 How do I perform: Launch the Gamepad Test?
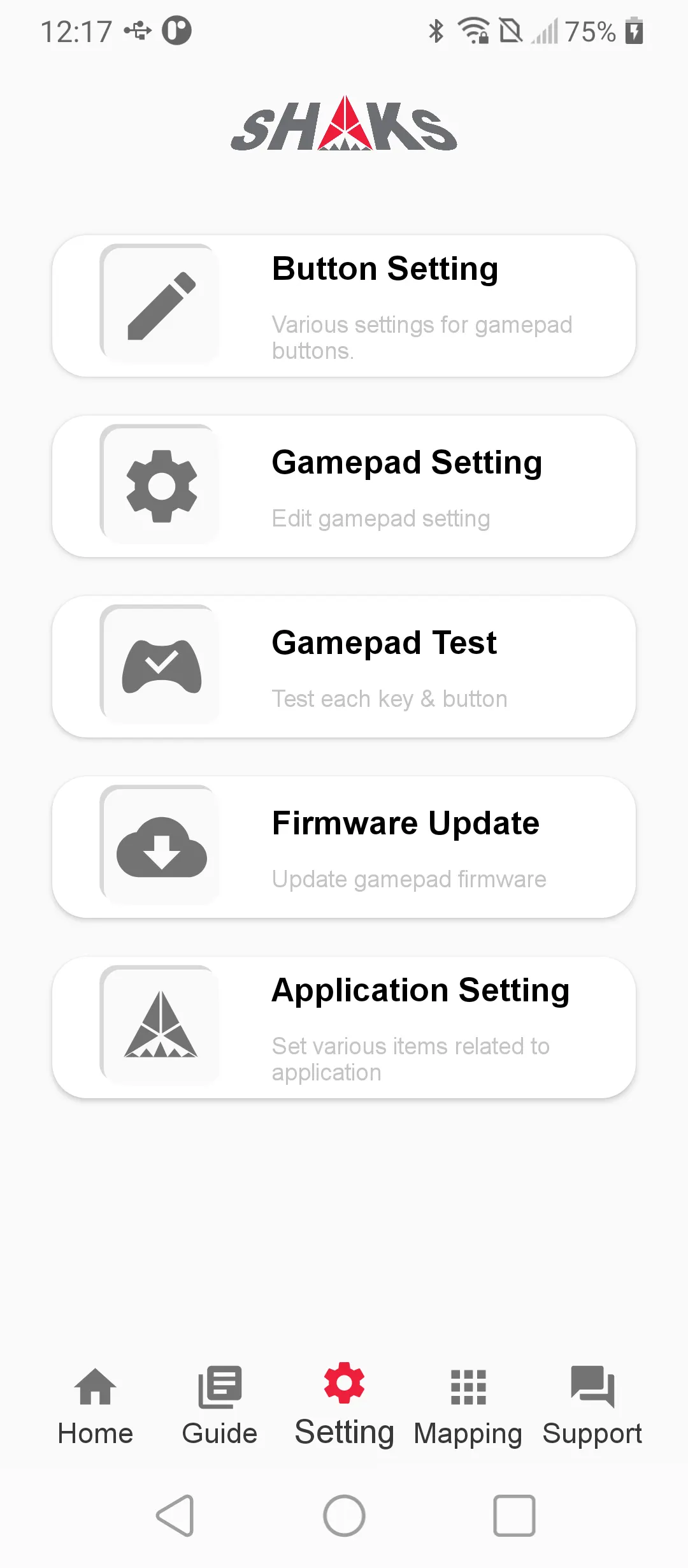[x=344, y=667]
